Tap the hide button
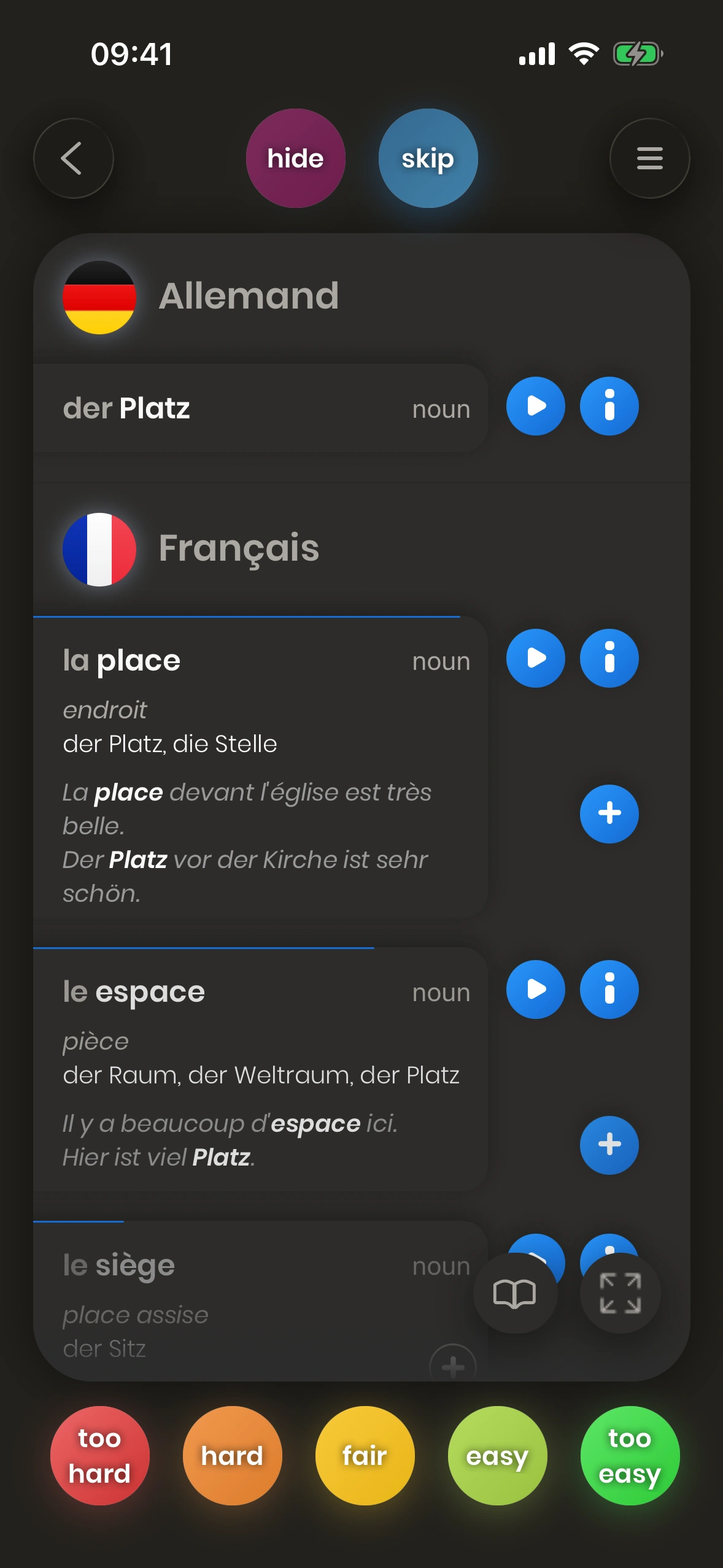Viewport: 723px width, 1568px height. click(295, 158)
